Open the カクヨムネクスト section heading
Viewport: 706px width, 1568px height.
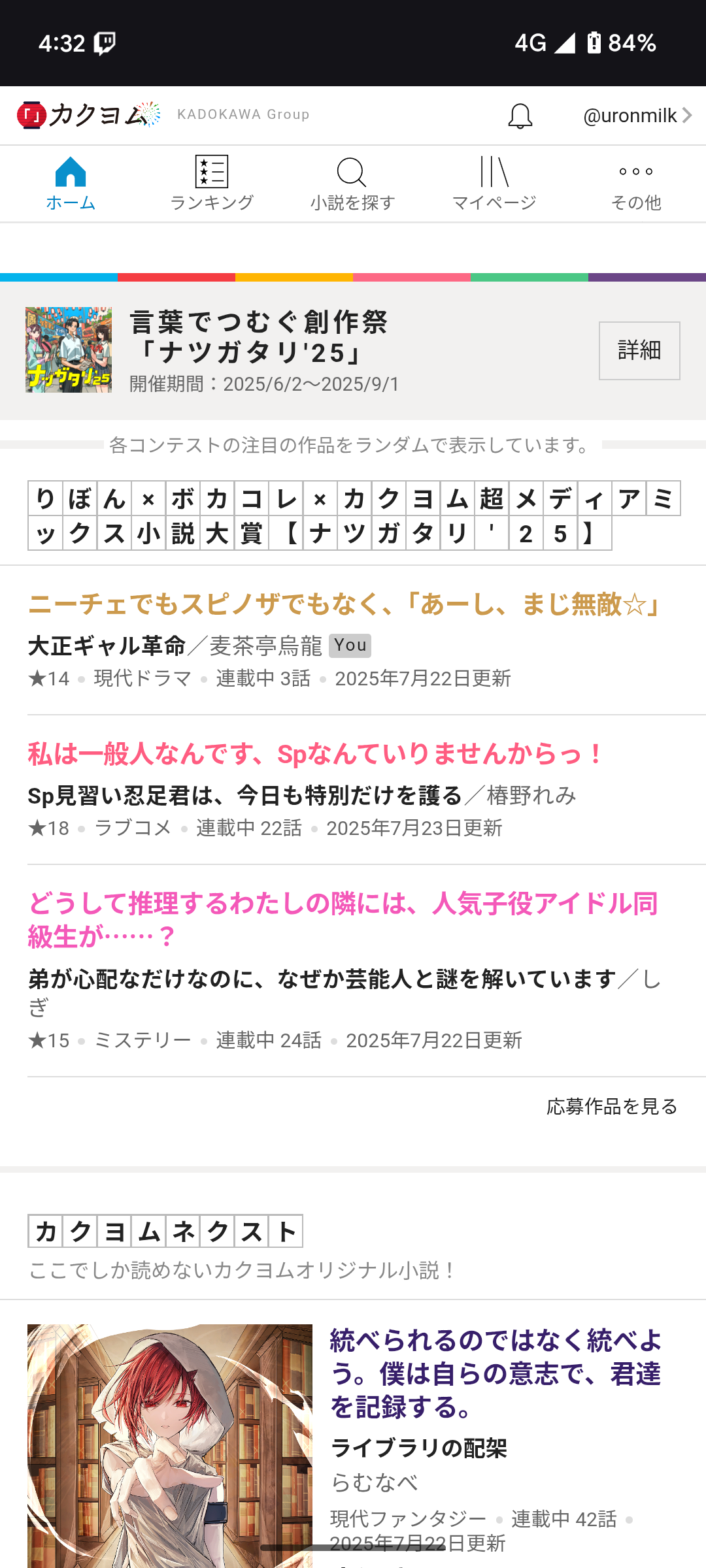point(165,1232)
